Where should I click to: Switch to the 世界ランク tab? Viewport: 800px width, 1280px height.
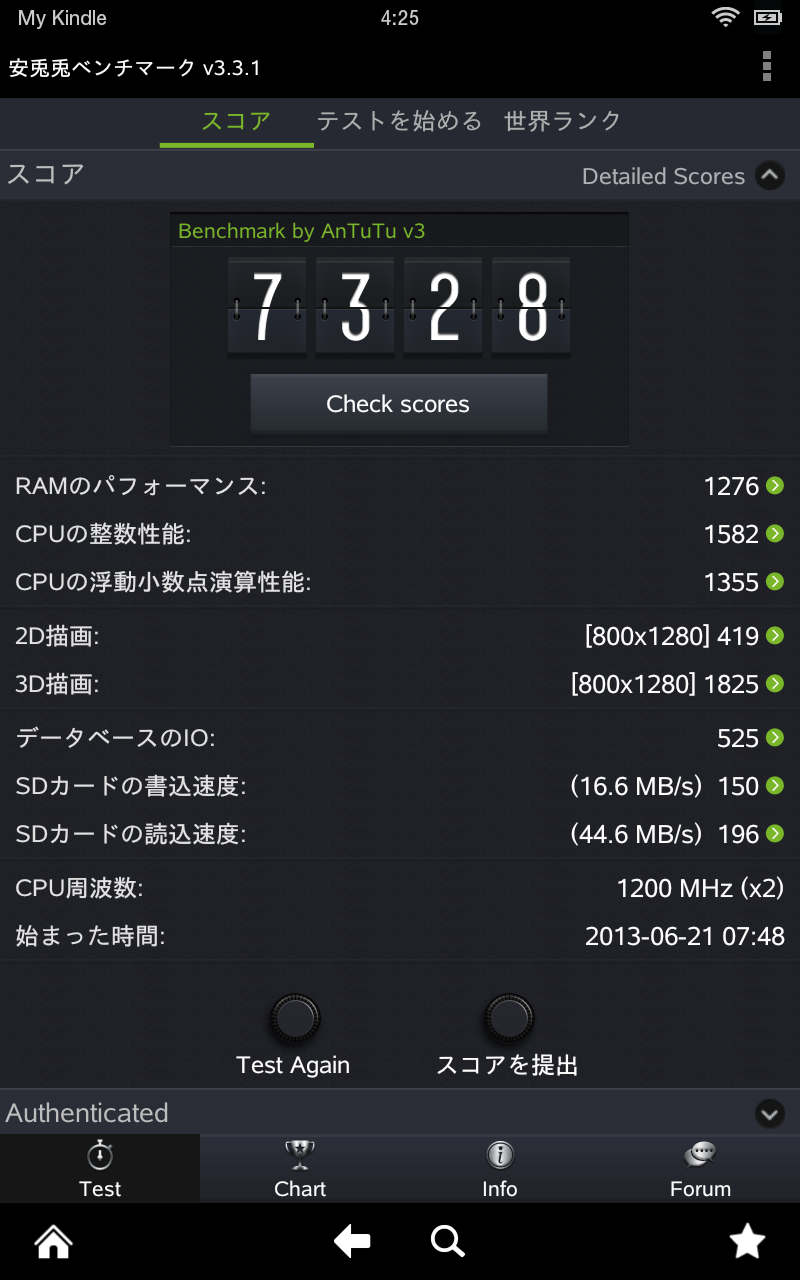(x=563, y=122)
